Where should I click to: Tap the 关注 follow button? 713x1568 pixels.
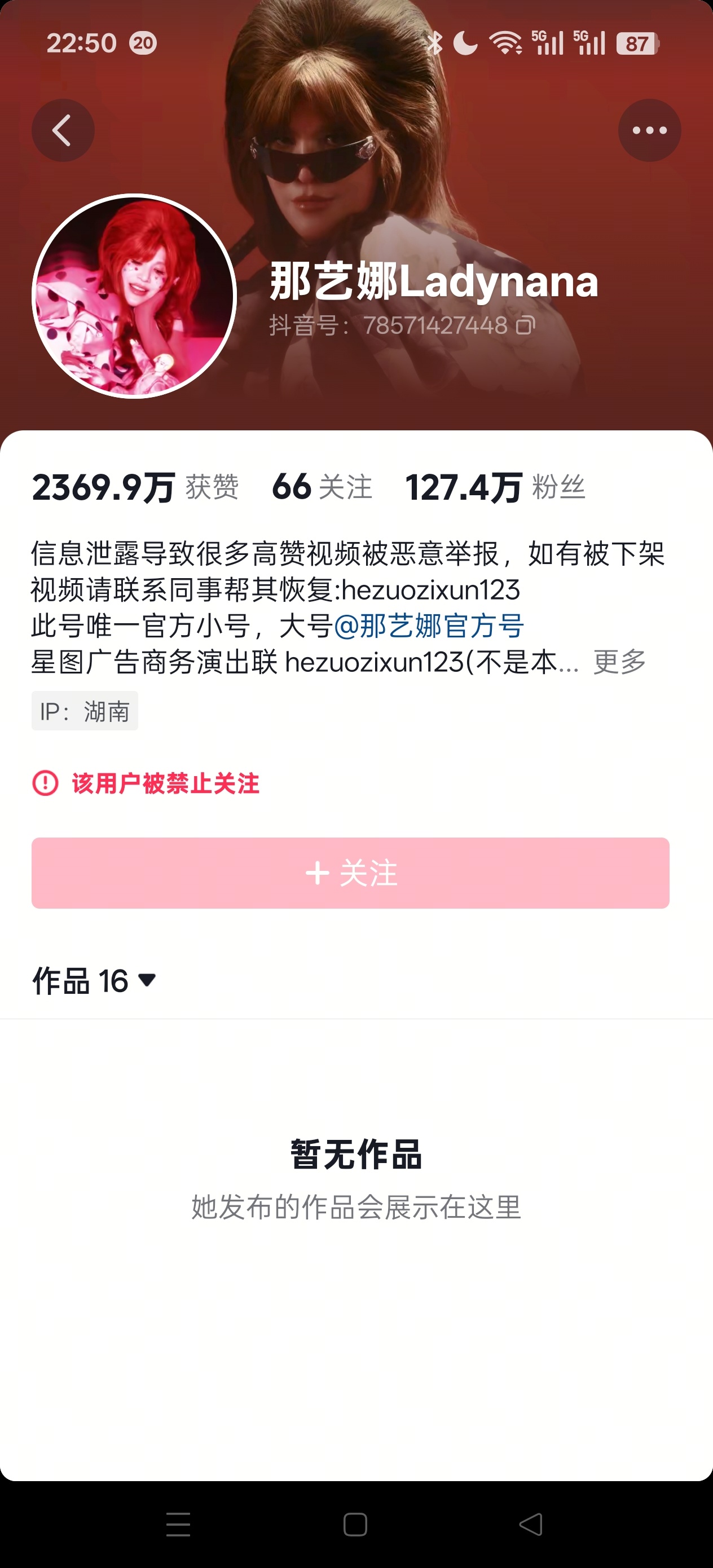350,874
